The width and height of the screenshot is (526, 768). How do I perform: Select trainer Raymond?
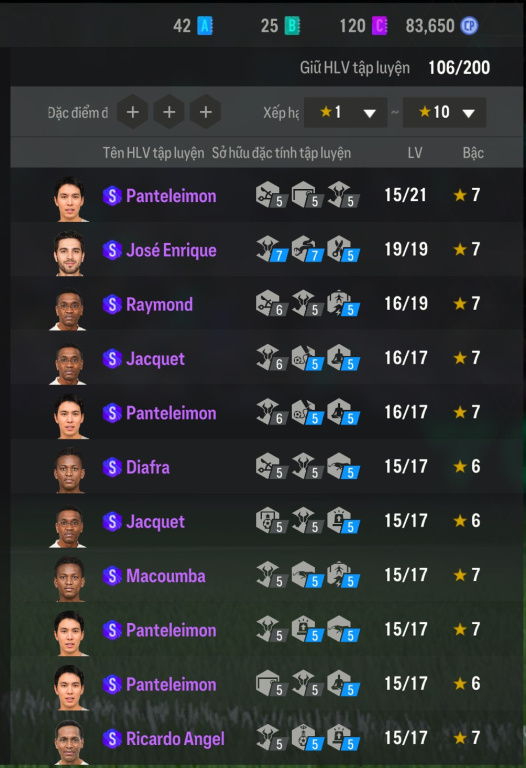click(266, 304)
